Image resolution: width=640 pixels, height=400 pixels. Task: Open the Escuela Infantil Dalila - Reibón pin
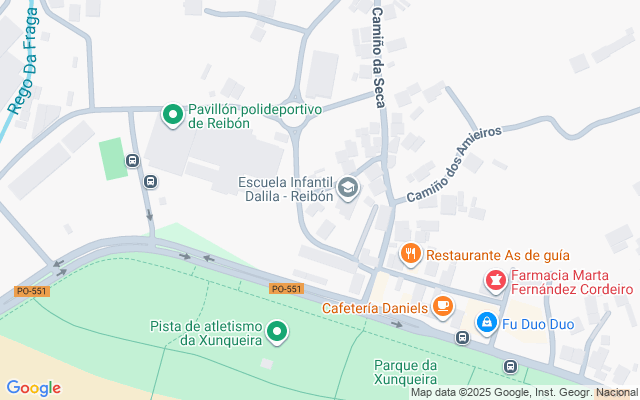(x=348, y=187)
